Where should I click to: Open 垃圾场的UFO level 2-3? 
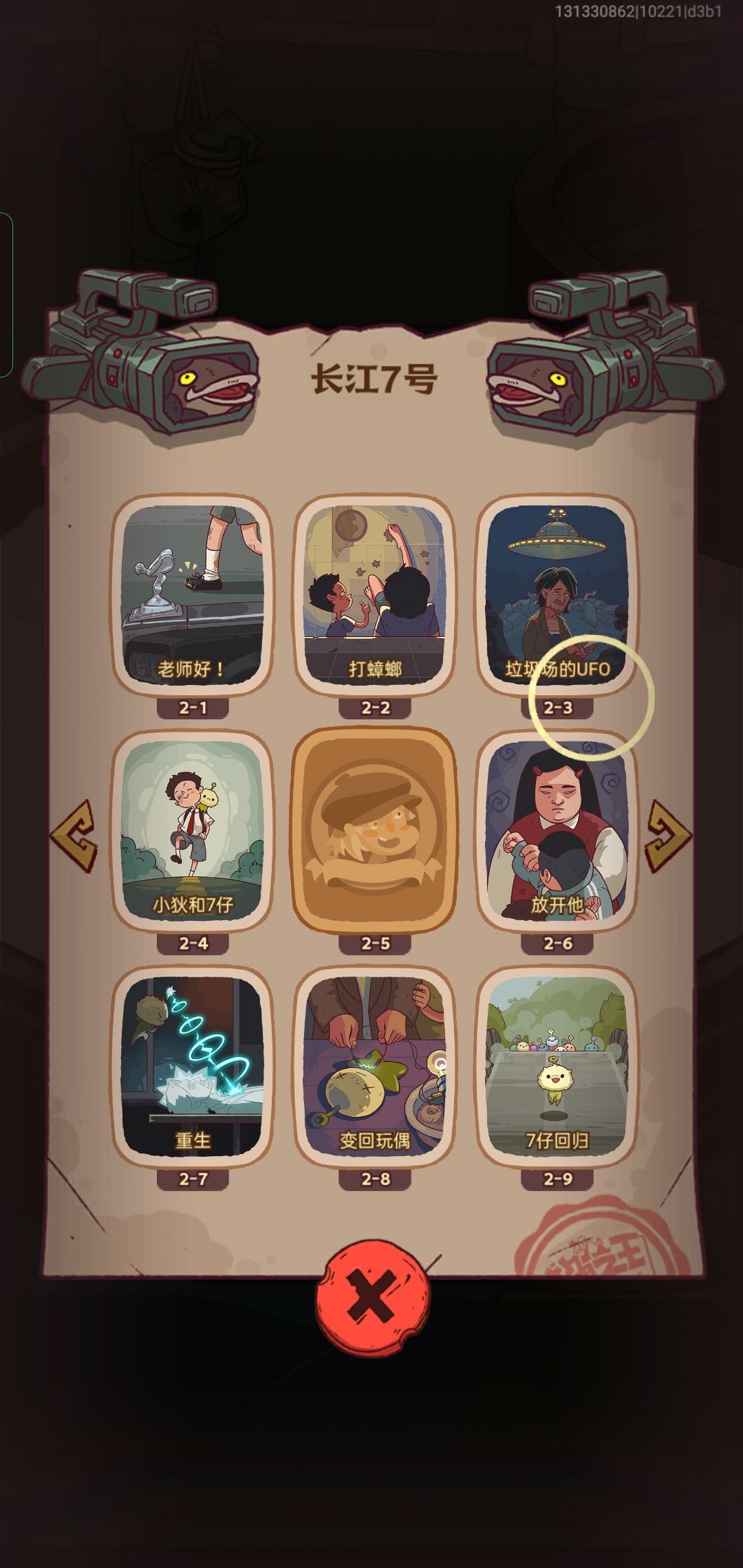[x=557, y=596]
